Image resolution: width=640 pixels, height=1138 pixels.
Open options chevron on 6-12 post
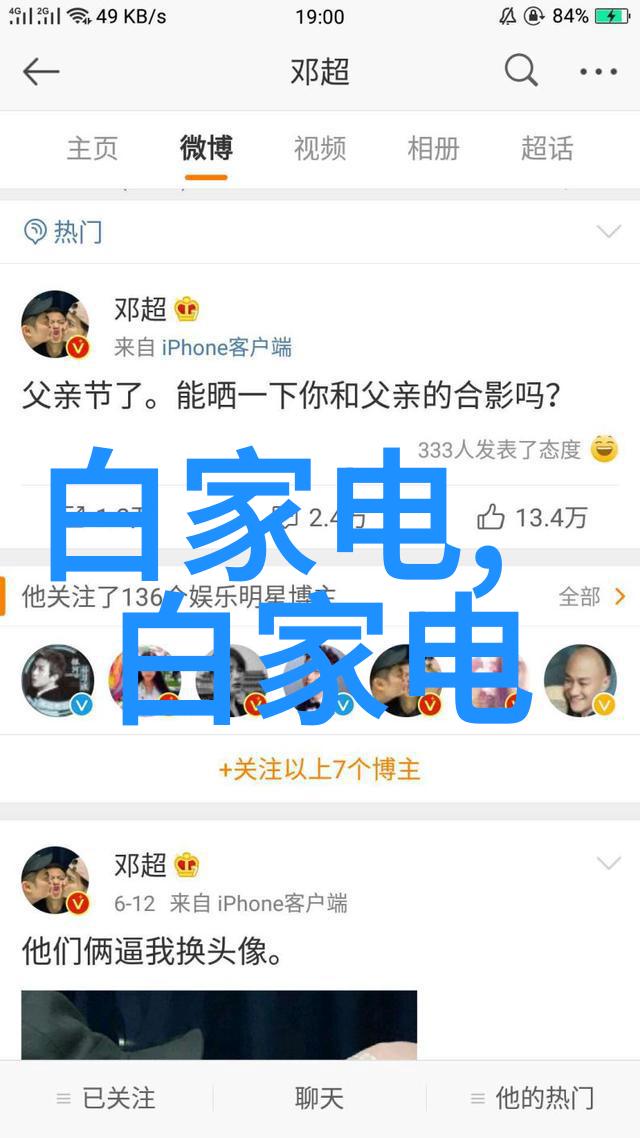point(608,863)
